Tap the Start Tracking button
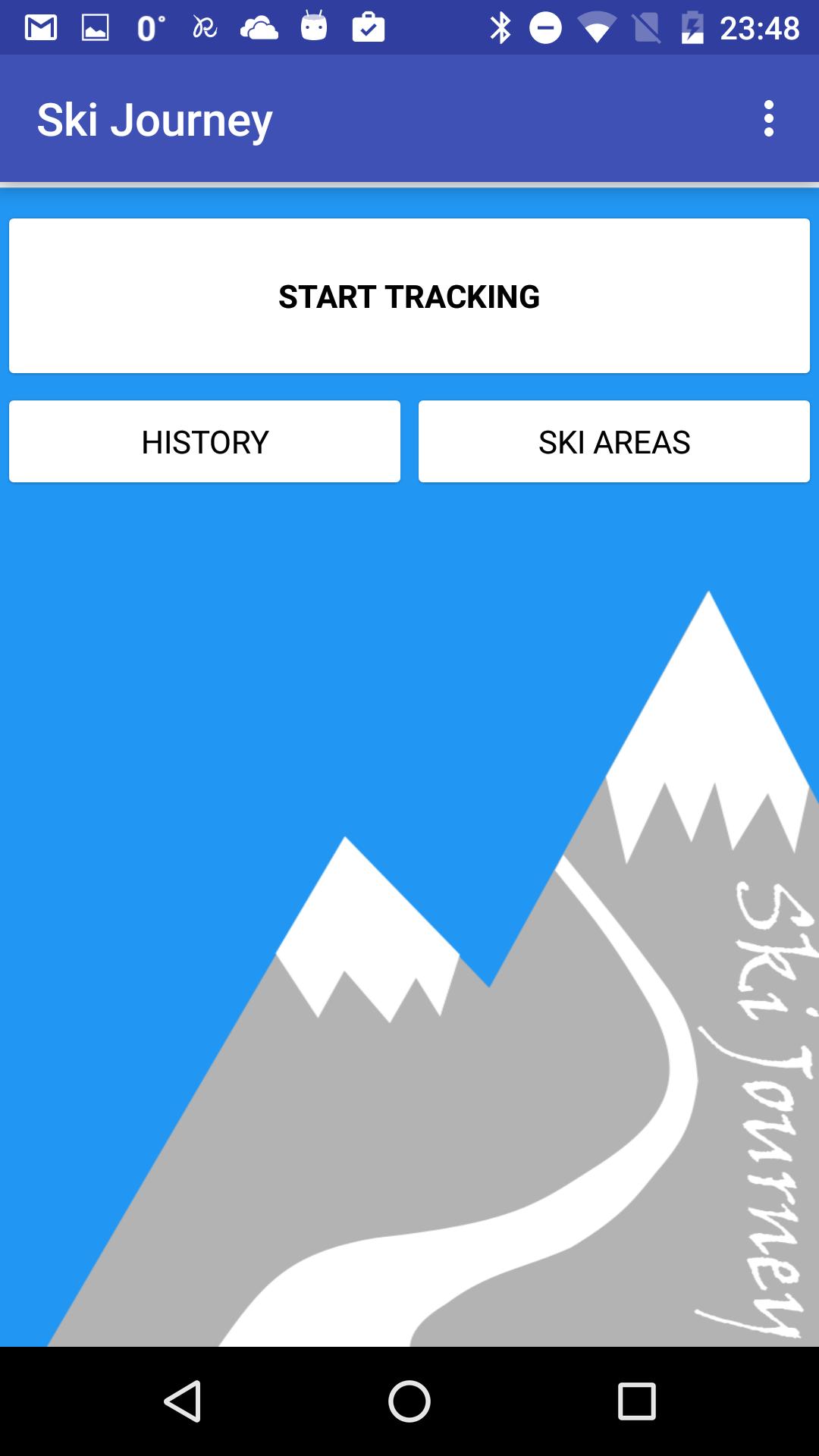819x1456 pixels. 409,296
